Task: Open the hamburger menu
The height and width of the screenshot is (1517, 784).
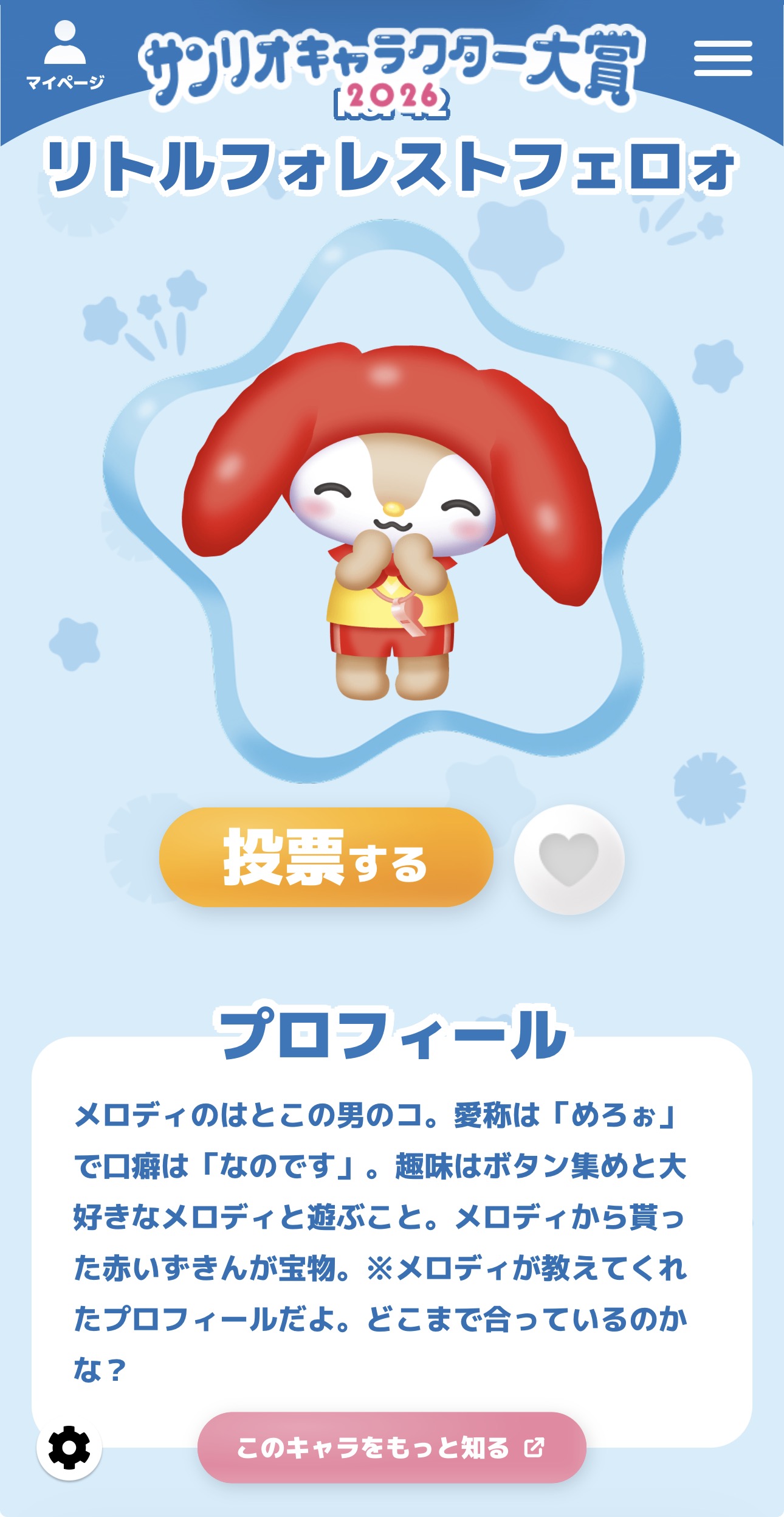Action: 723,59
